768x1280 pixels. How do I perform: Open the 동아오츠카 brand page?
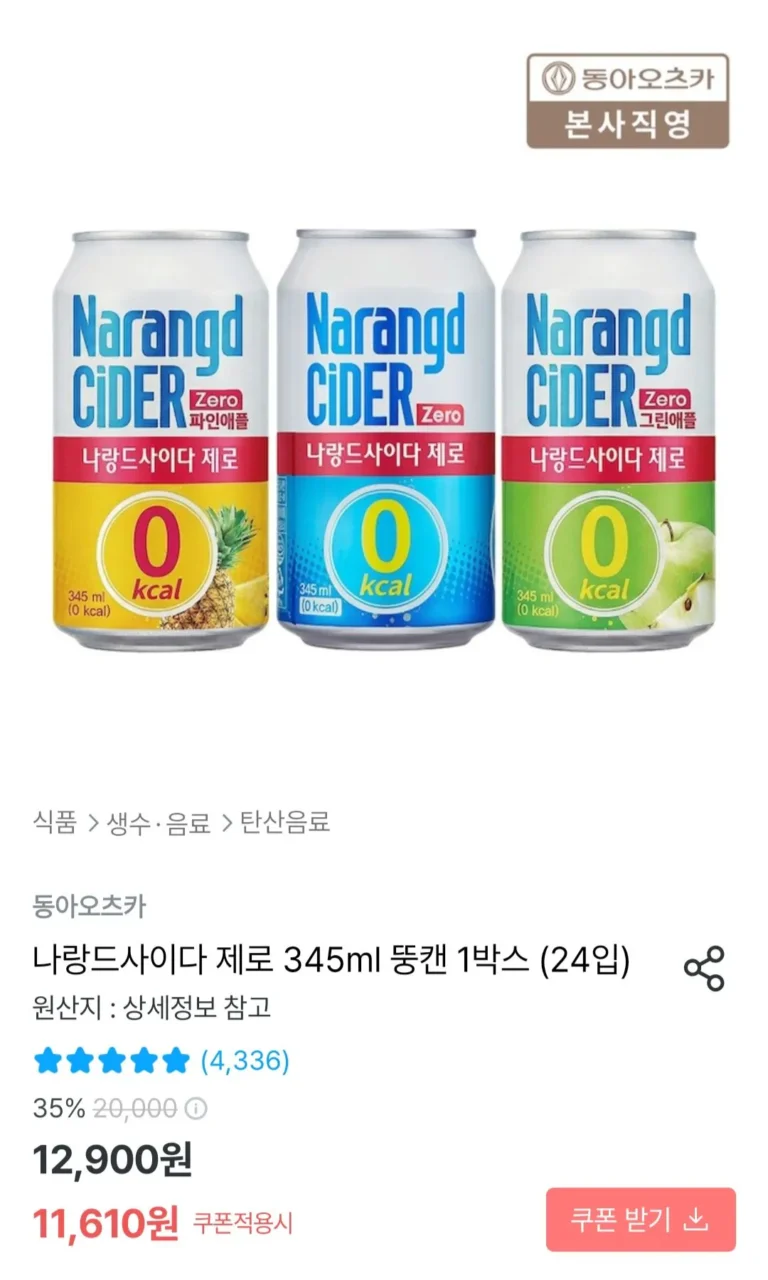[89, 907]
